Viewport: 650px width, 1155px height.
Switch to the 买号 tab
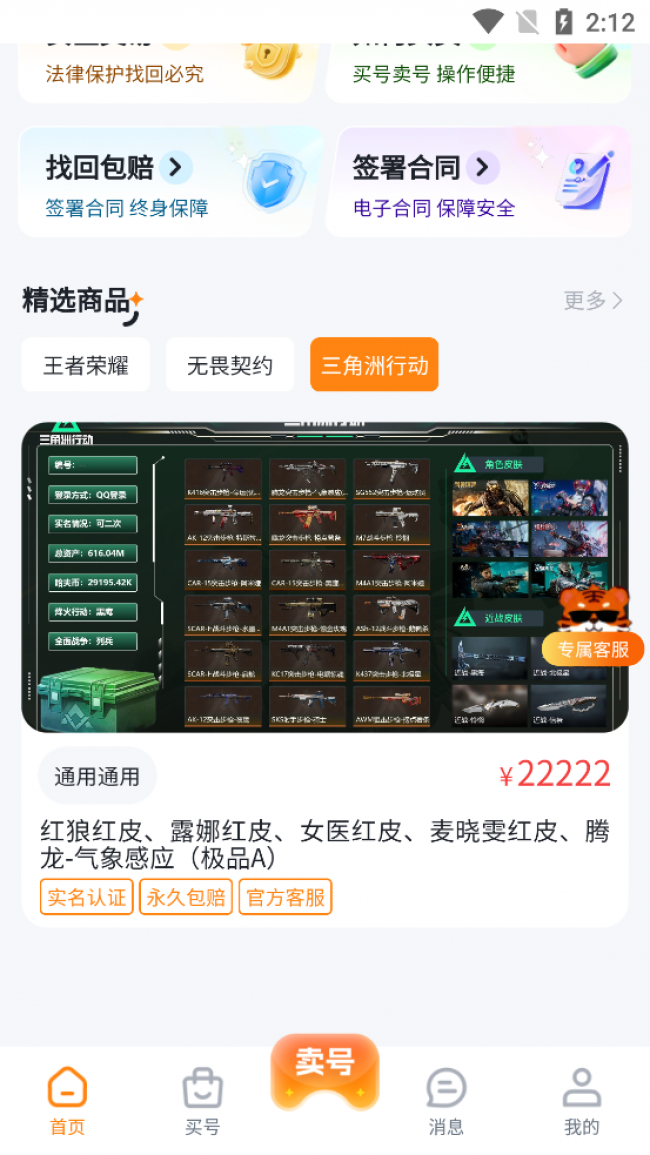[x=202, y=1100]
